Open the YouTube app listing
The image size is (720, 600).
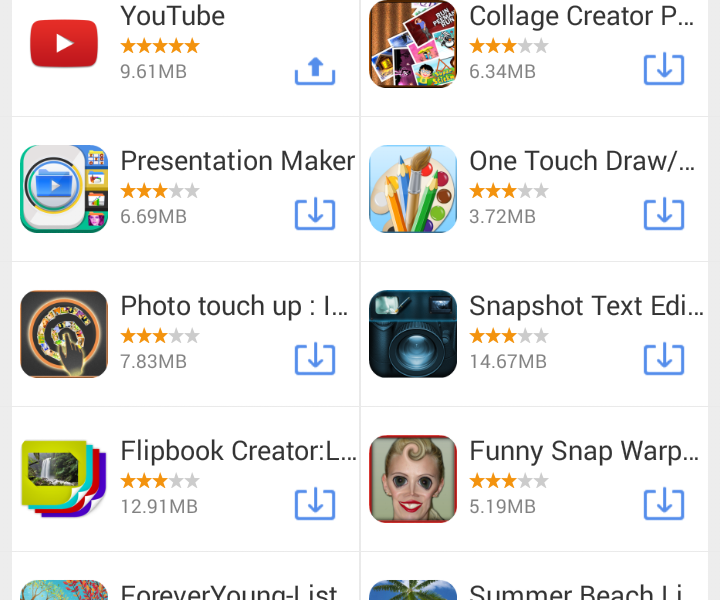click(x=172, y=17)
